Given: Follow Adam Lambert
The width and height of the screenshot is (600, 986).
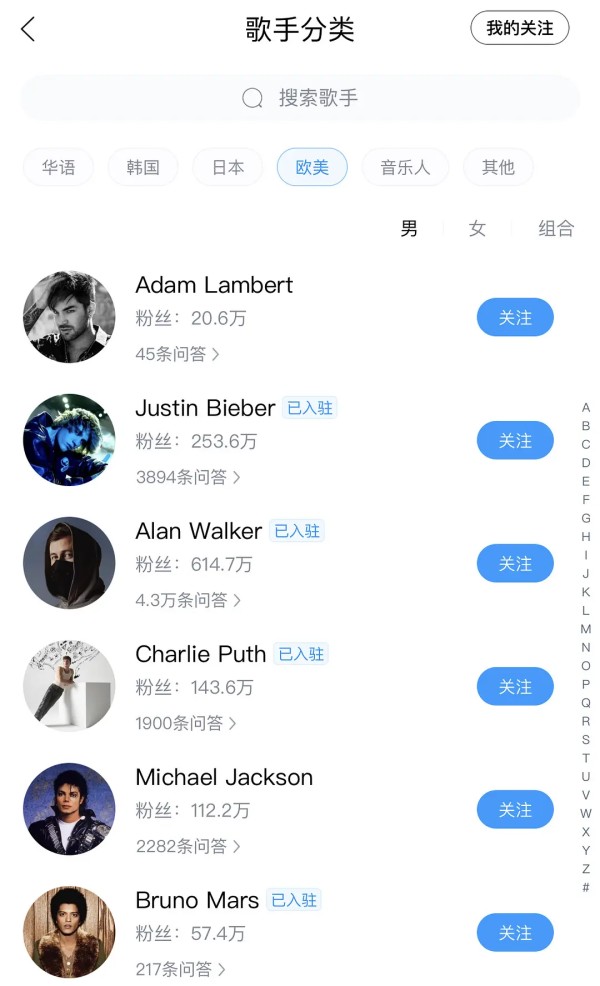Looking at the screenshot, I should tap(515, 318).
